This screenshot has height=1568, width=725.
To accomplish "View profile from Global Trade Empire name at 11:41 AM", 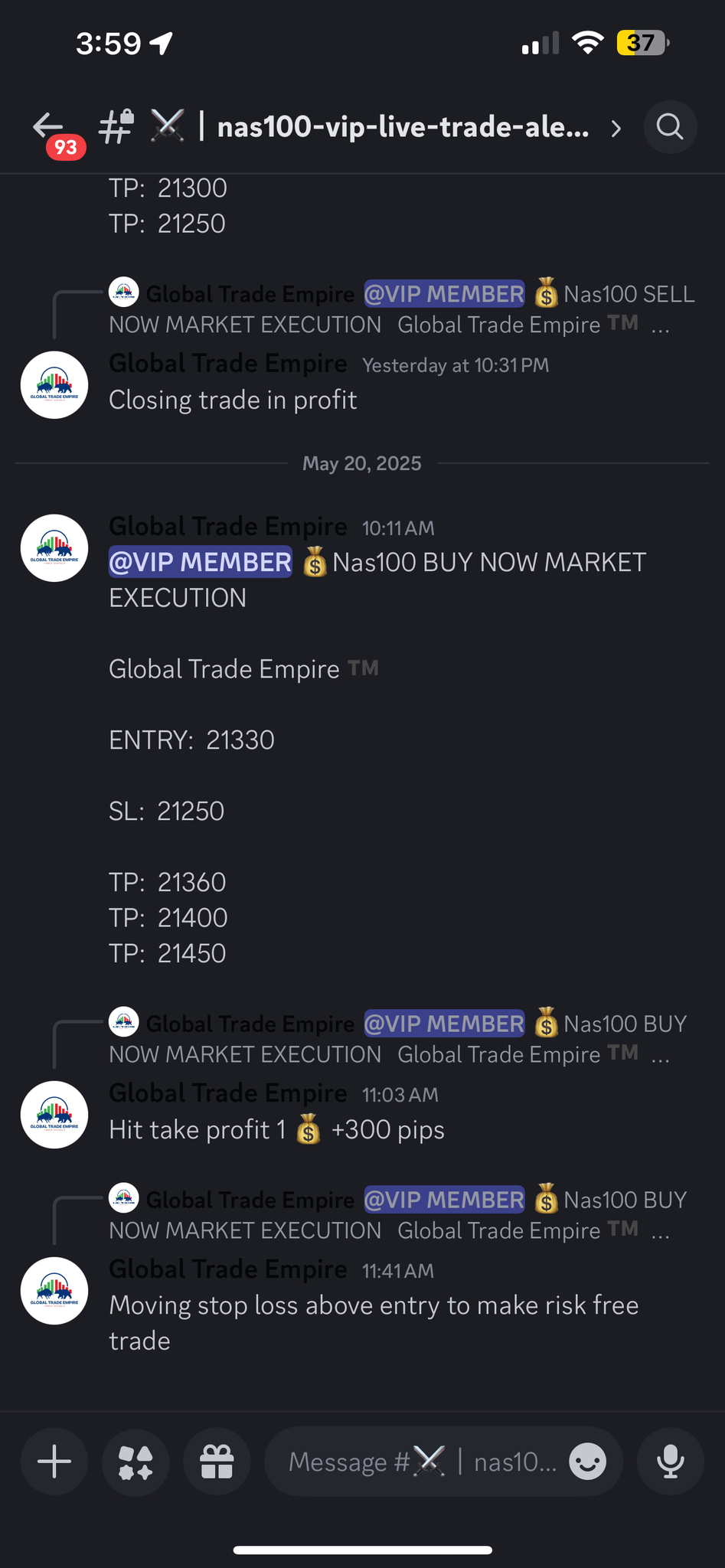I will tap(228, 1269).
